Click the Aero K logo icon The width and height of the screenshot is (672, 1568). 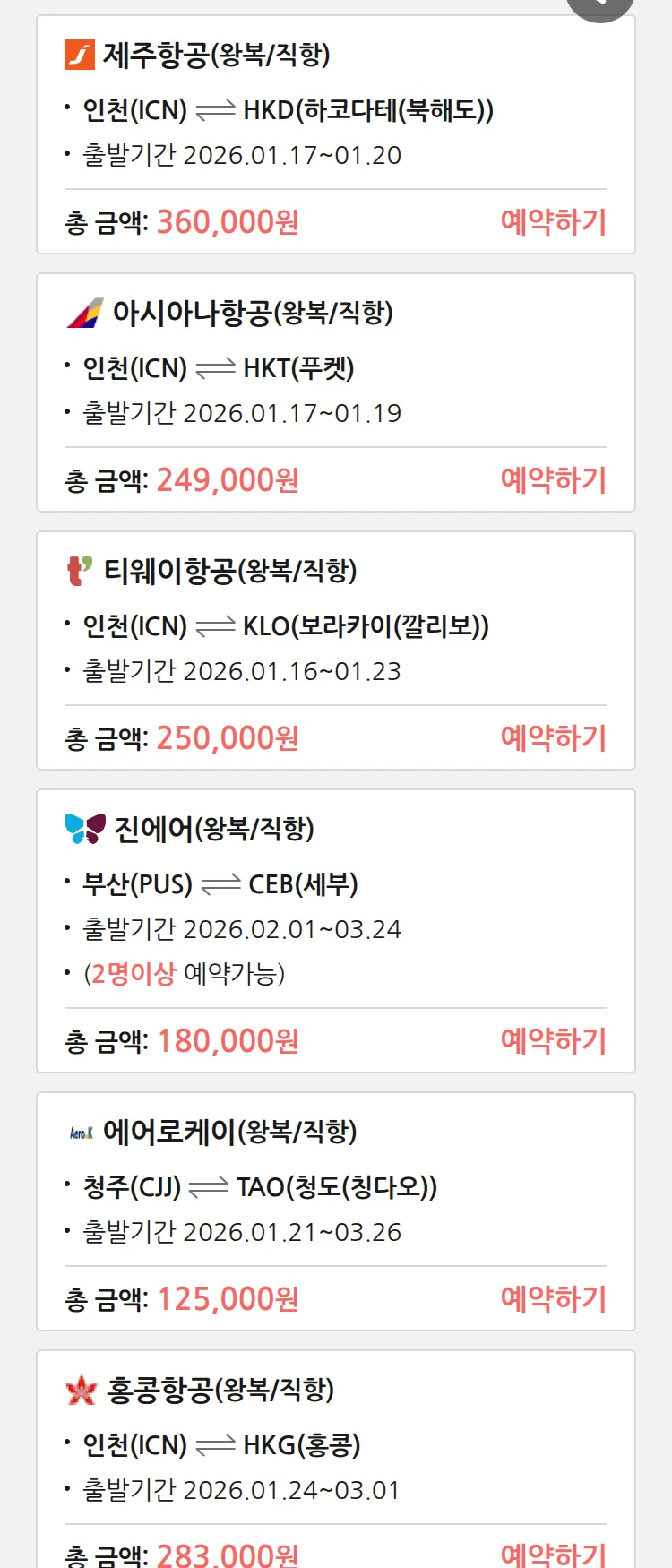click(x=77, y=1131)
